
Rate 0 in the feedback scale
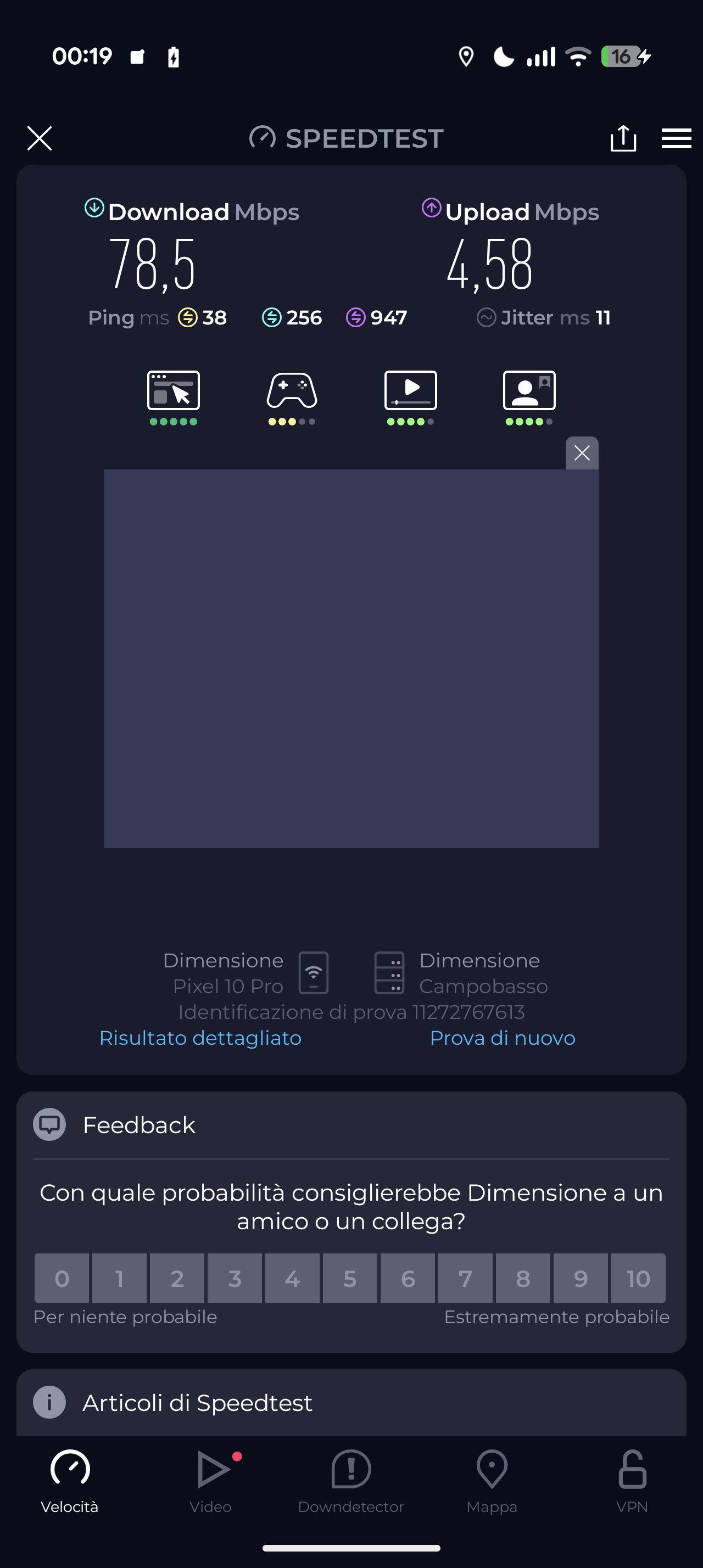click(62, 1278)
